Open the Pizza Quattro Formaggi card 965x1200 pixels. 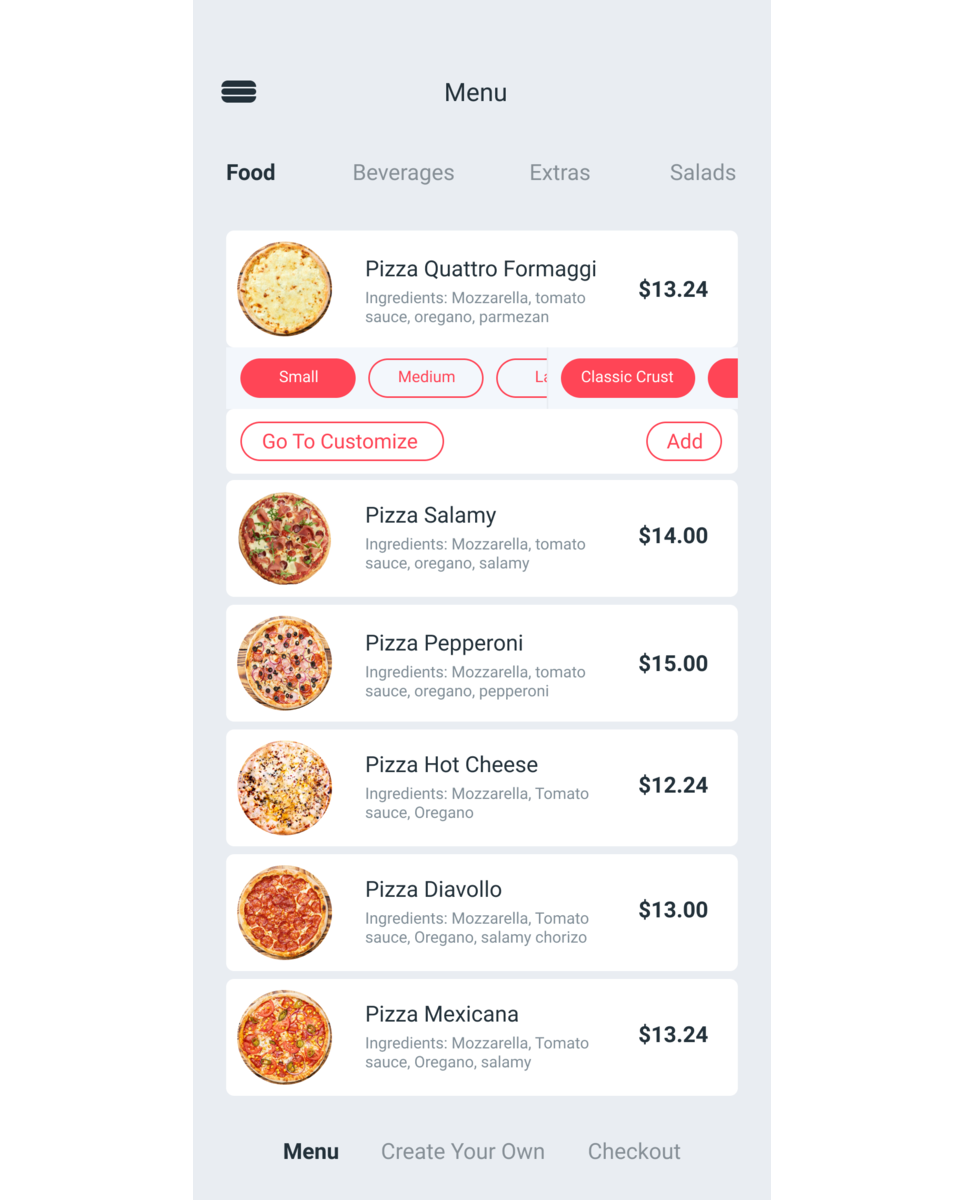click(481, 289)
